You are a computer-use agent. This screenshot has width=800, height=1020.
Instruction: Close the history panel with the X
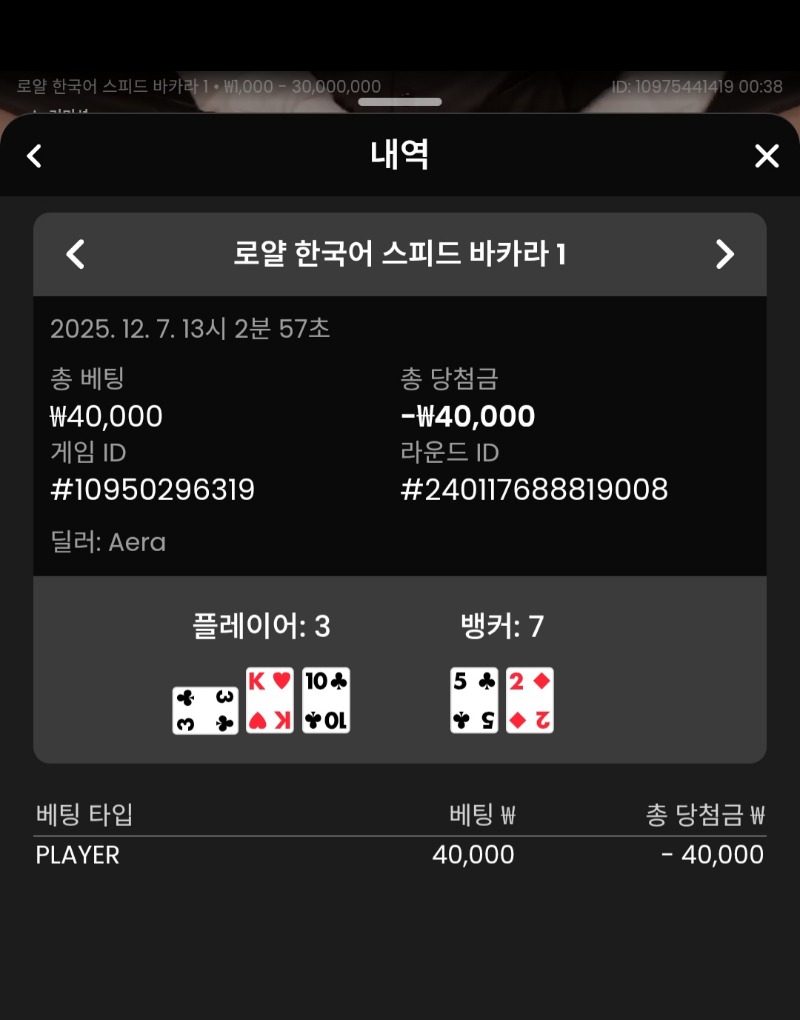coord(766,156)
